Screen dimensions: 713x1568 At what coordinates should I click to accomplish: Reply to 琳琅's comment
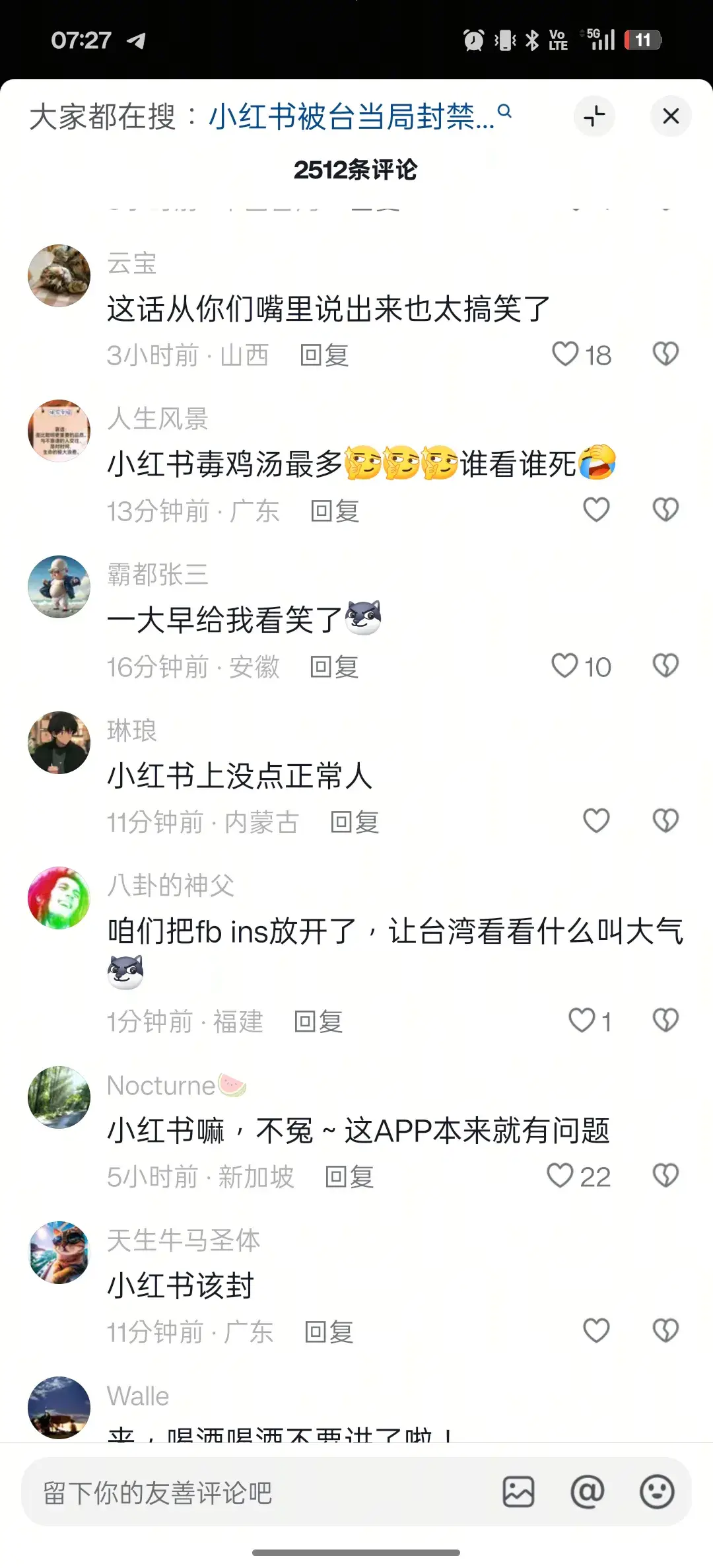(355, 822)
